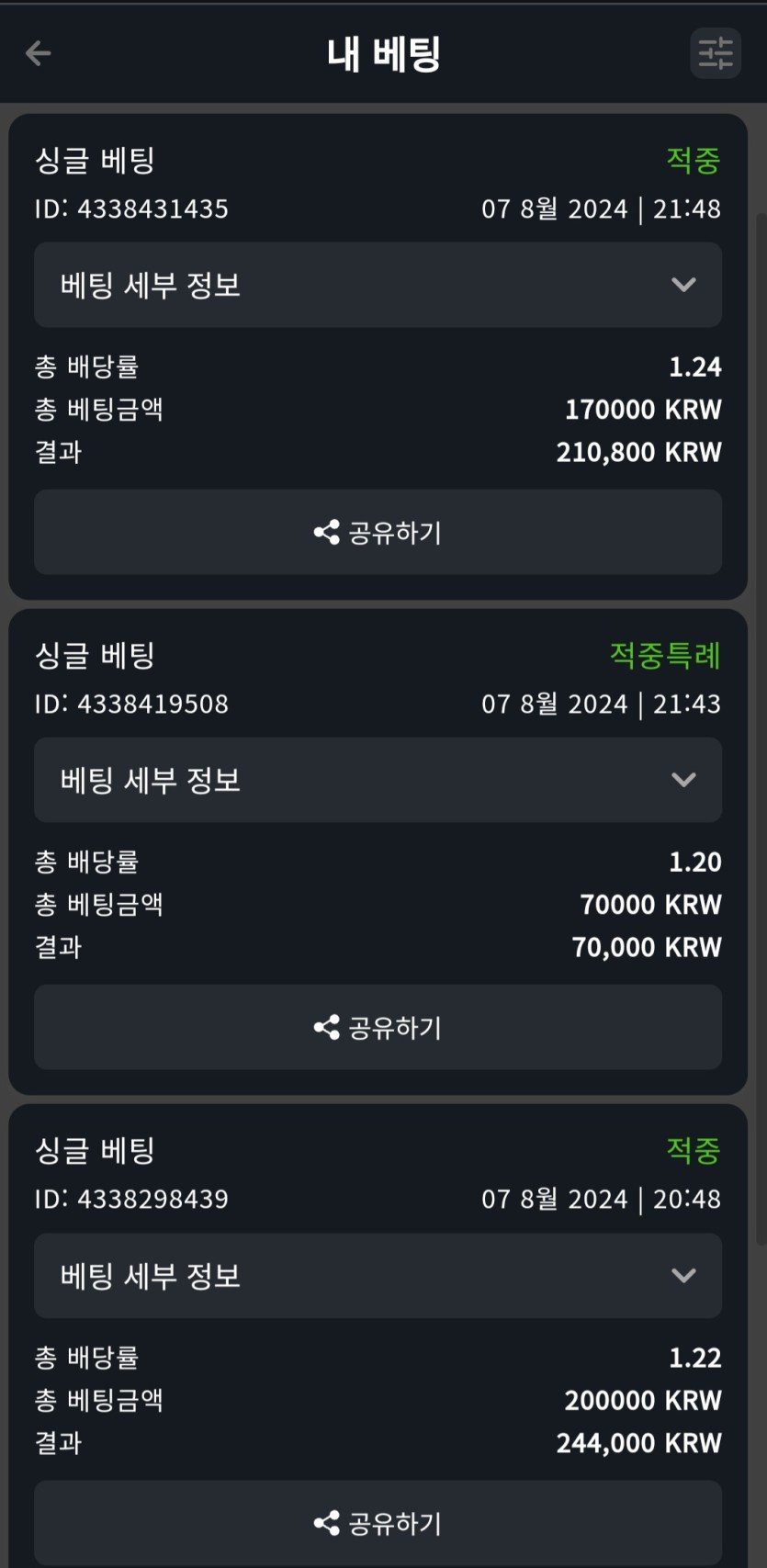The image size is (767, 1568).
Task: Expand bet details for ID 4338298439
Action: 378,1275
